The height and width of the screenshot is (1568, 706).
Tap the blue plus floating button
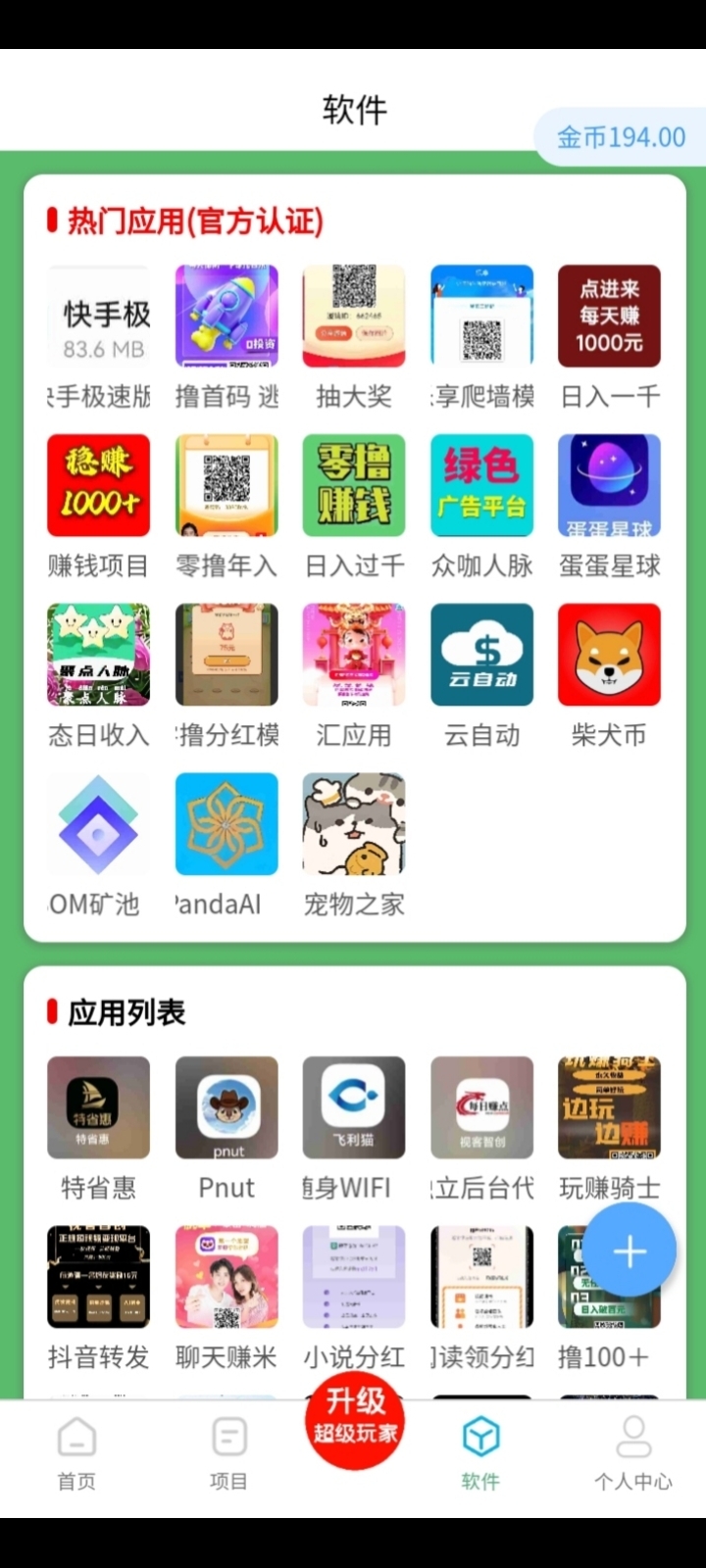[x=630, y=1251]
